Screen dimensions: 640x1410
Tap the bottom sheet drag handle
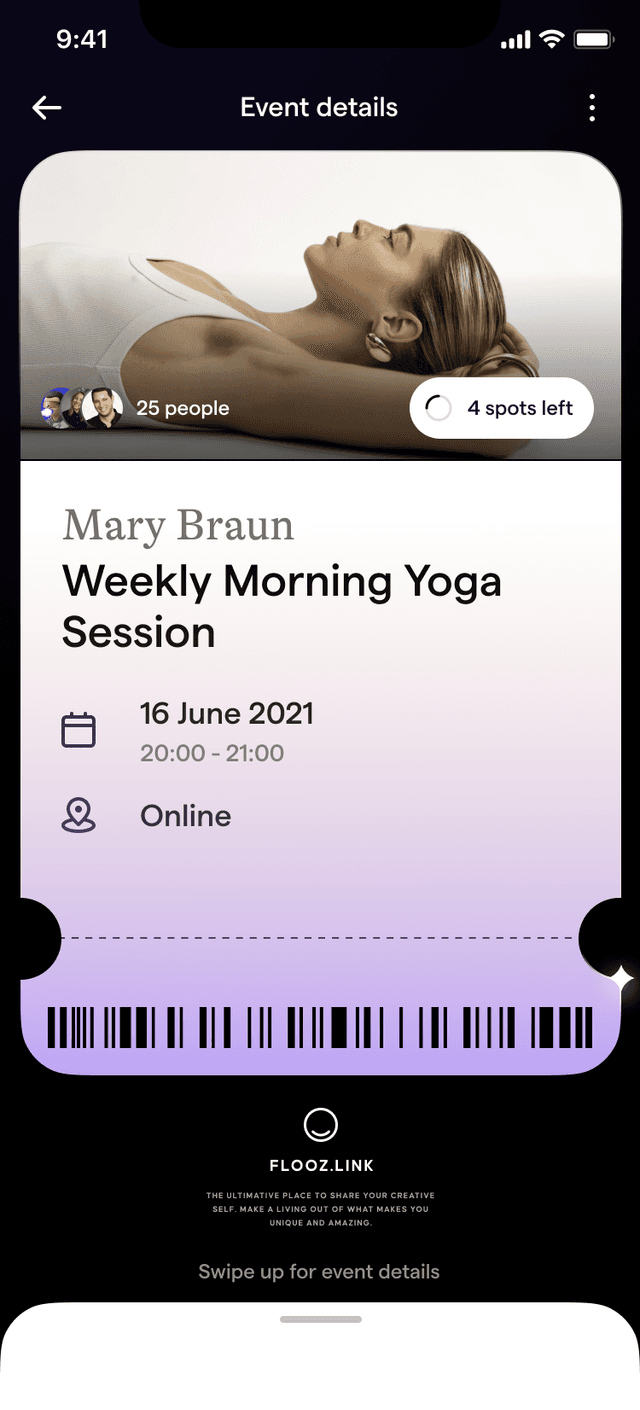320,1319
